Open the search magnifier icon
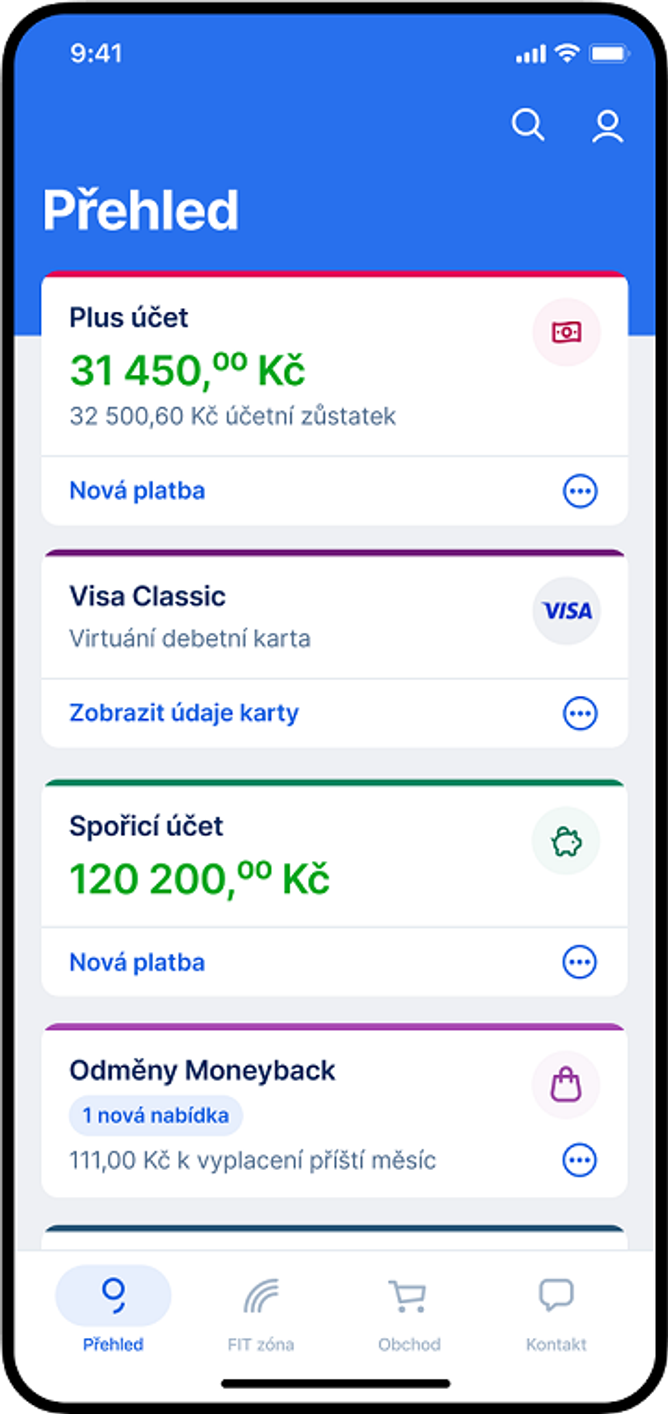Viewport: 668px width, 1414px height. click(x=527, y=125)
